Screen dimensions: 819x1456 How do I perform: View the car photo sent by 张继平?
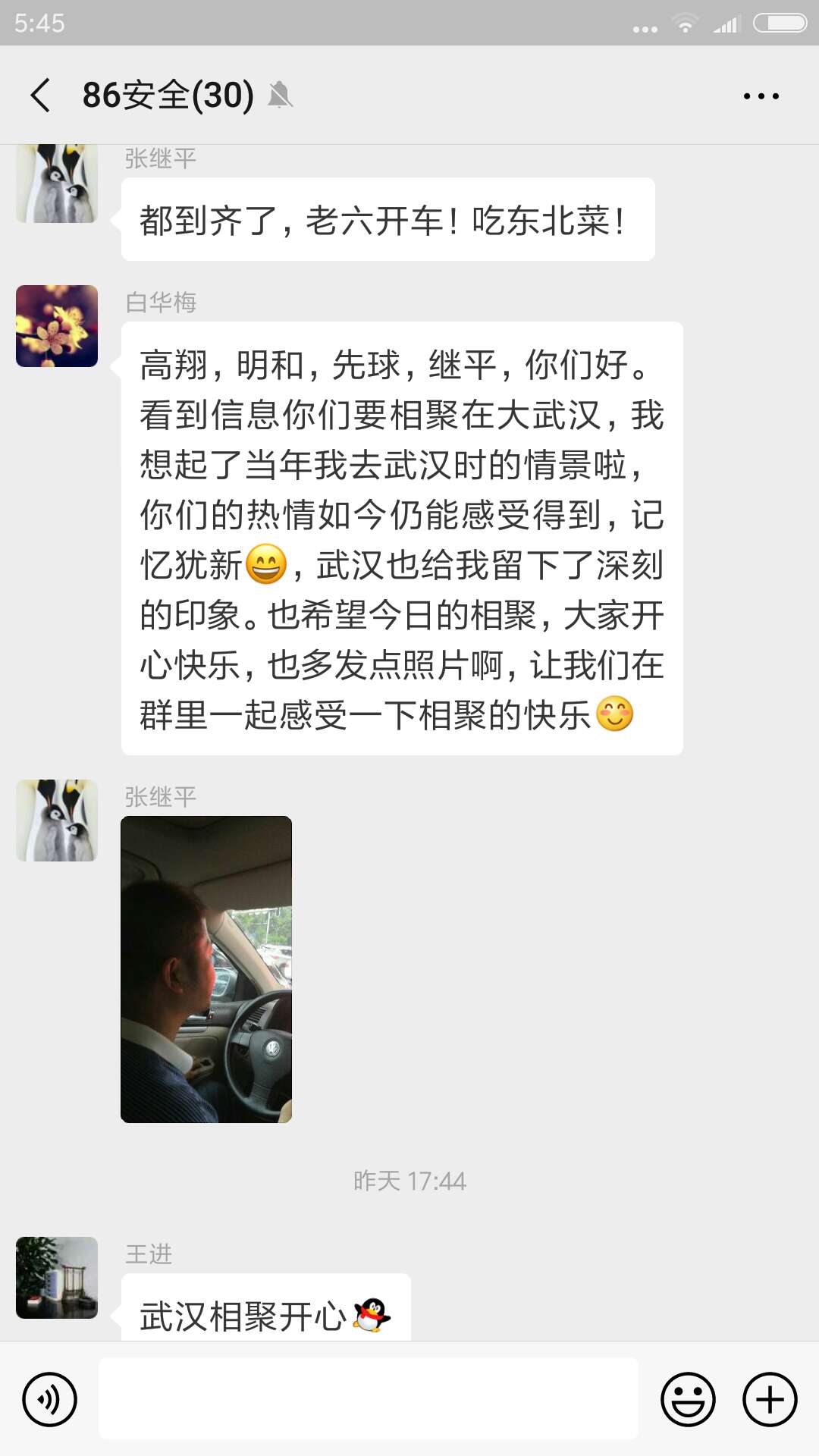pyautogui.click(x=206, y=969)
